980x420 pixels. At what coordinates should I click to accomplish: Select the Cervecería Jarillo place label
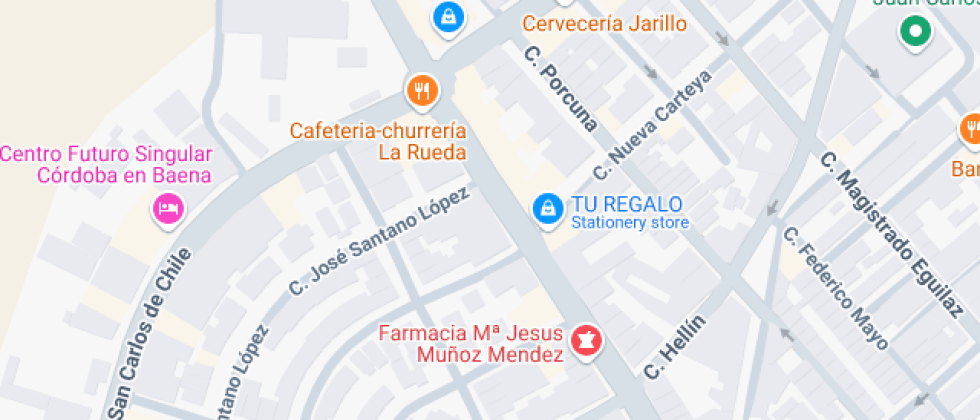(x=605, y=23)
